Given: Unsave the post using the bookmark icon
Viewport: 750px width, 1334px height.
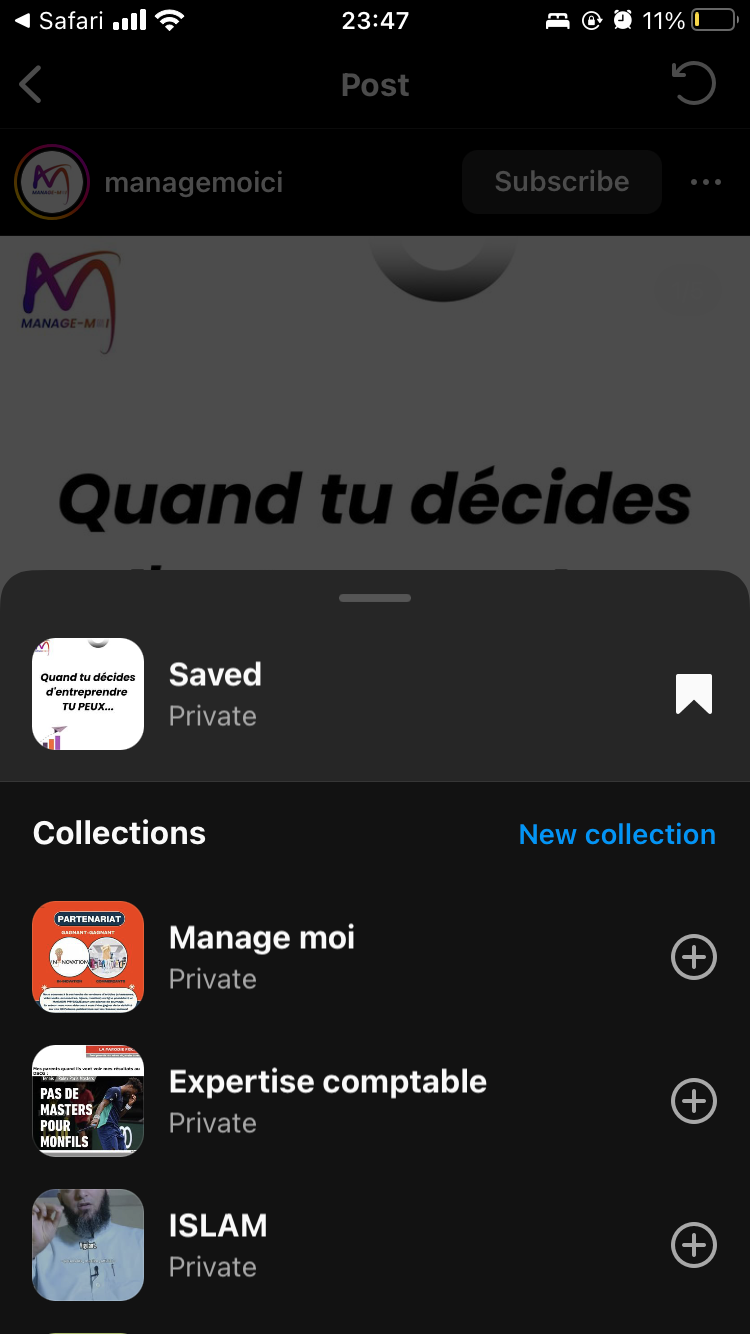Looking at the screenshot, I should tap(693, 694).
